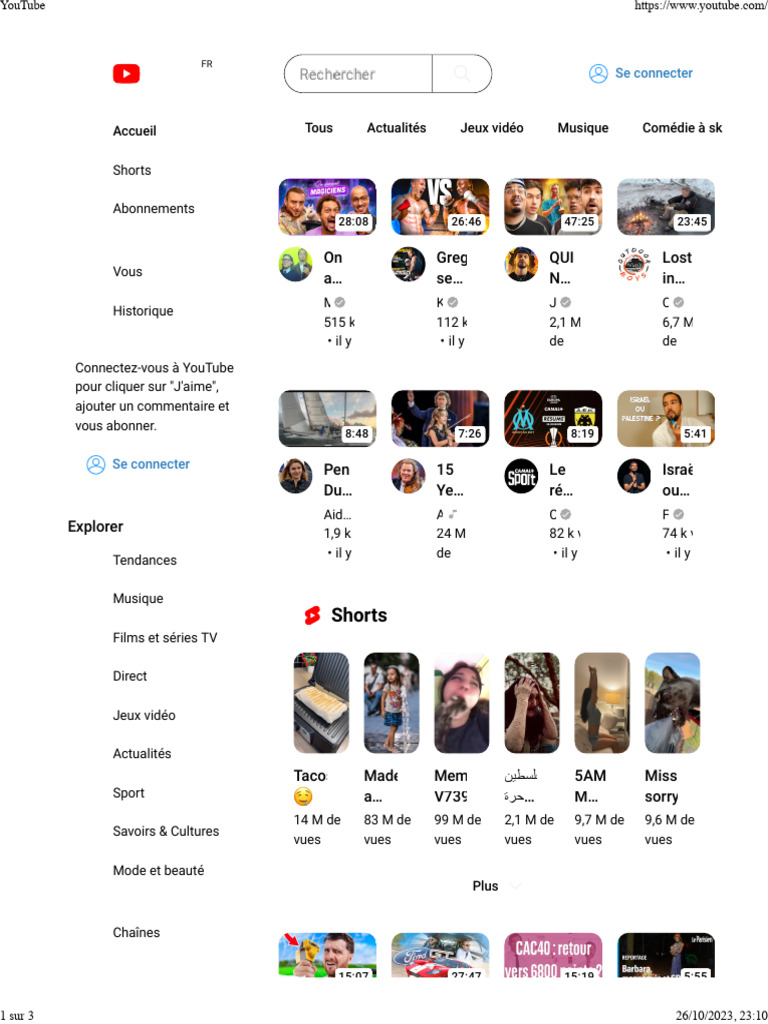The height and width of the screenshot is (1024, 768).
Task: Open the Miss sorry short
Action: (672, 703)
